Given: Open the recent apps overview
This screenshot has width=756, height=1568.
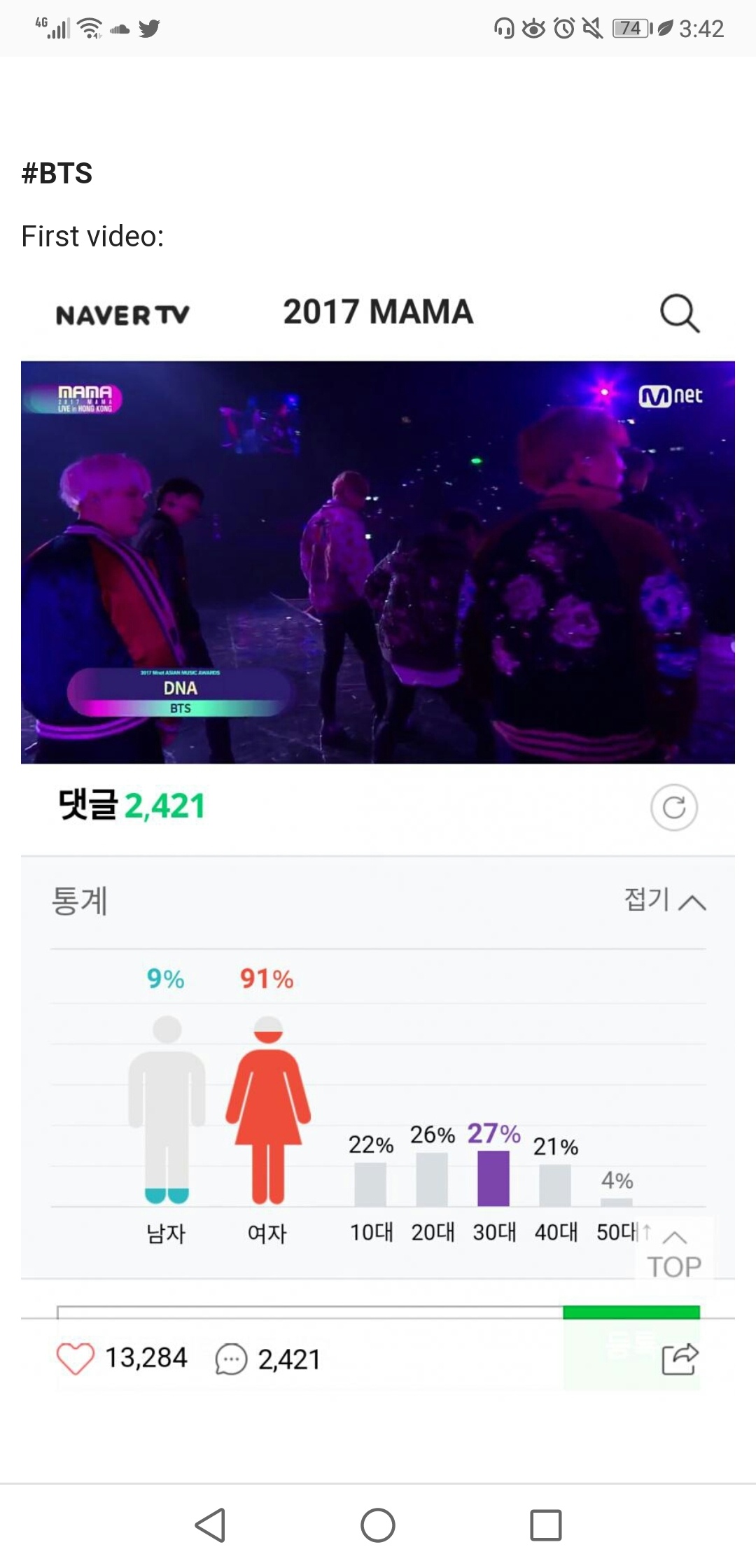Looking at the screenshot, I should point(545,1525).
